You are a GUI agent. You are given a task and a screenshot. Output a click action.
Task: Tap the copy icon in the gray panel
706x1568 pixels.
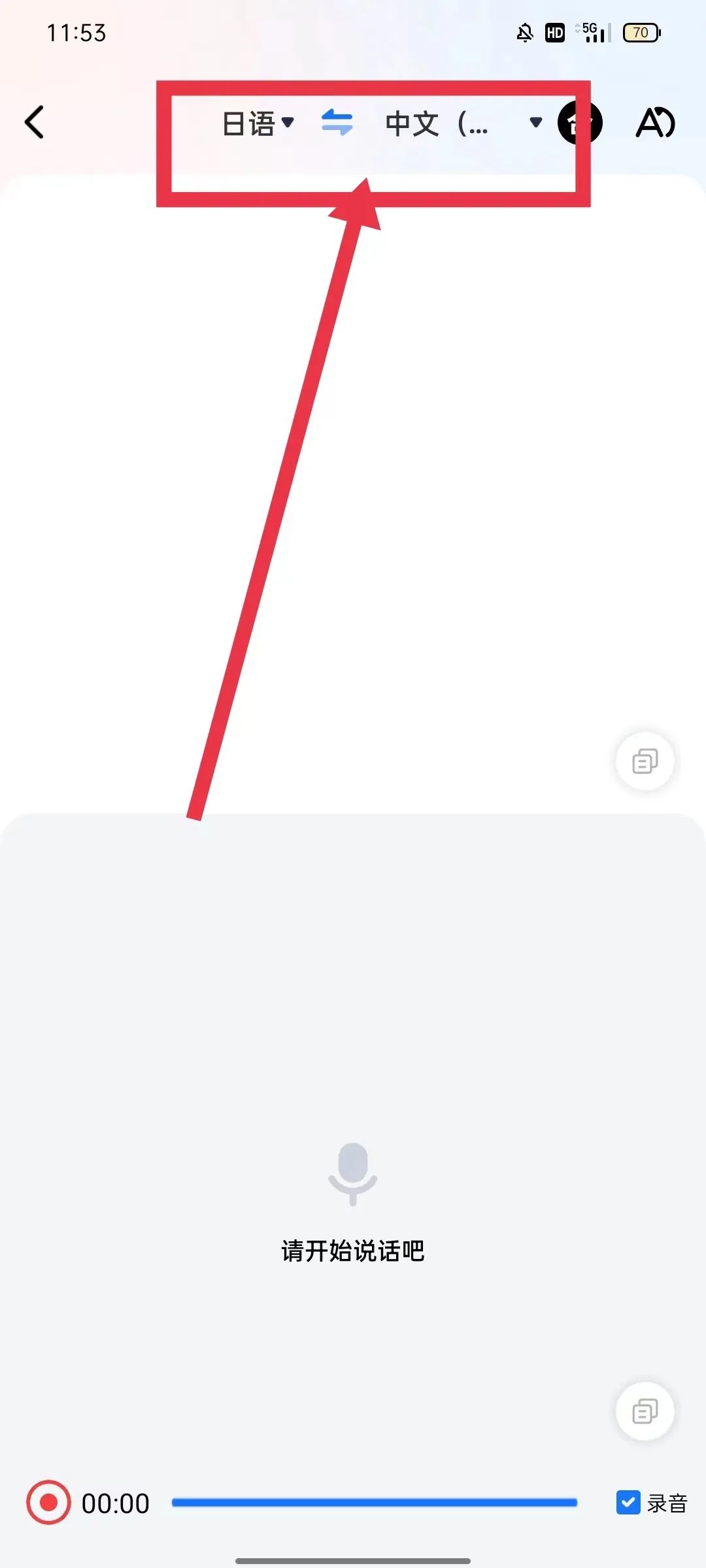click(645, 1411)
